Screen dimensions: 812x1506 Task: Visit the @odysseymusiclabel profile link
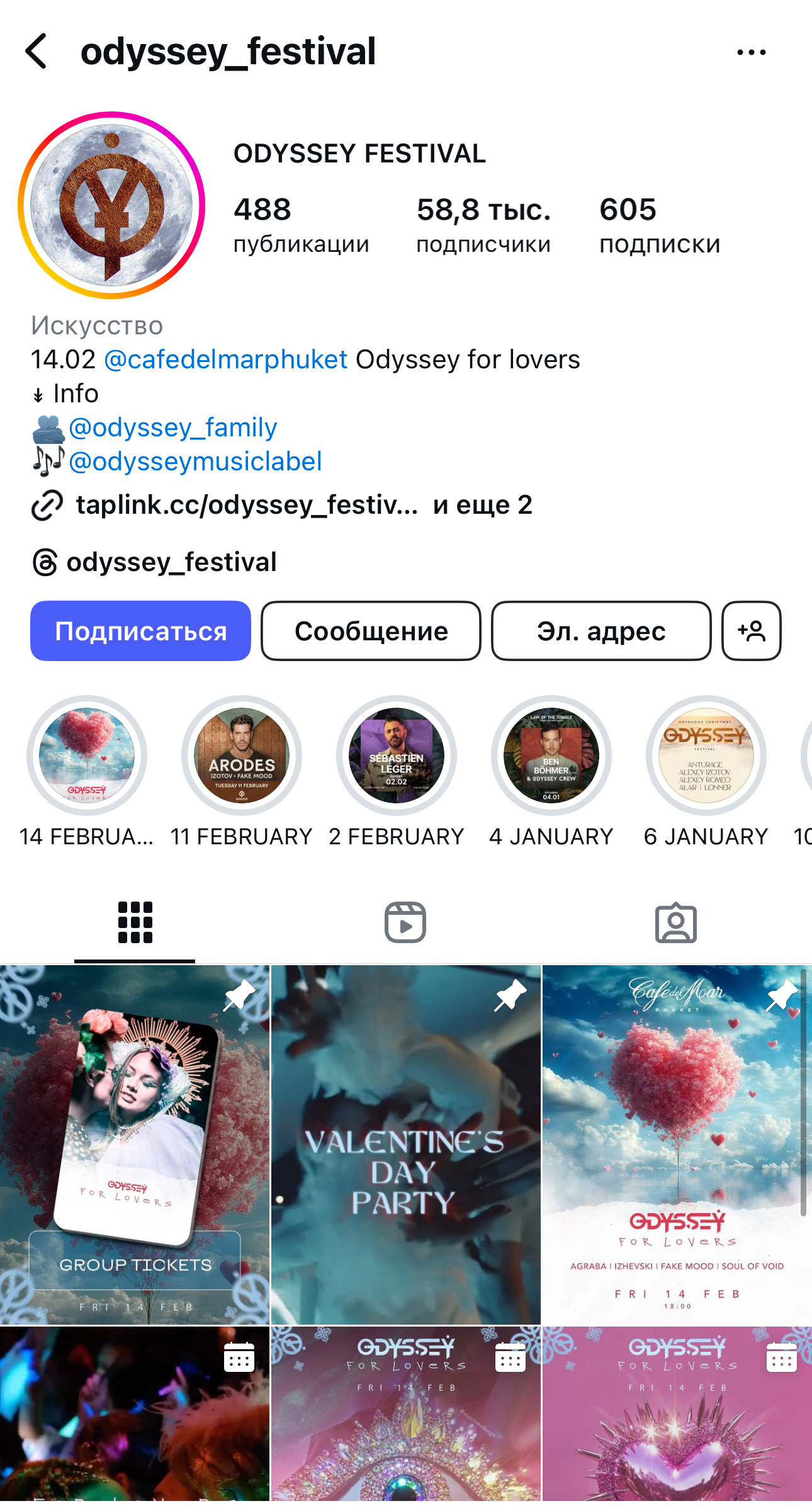pos(195,461)
